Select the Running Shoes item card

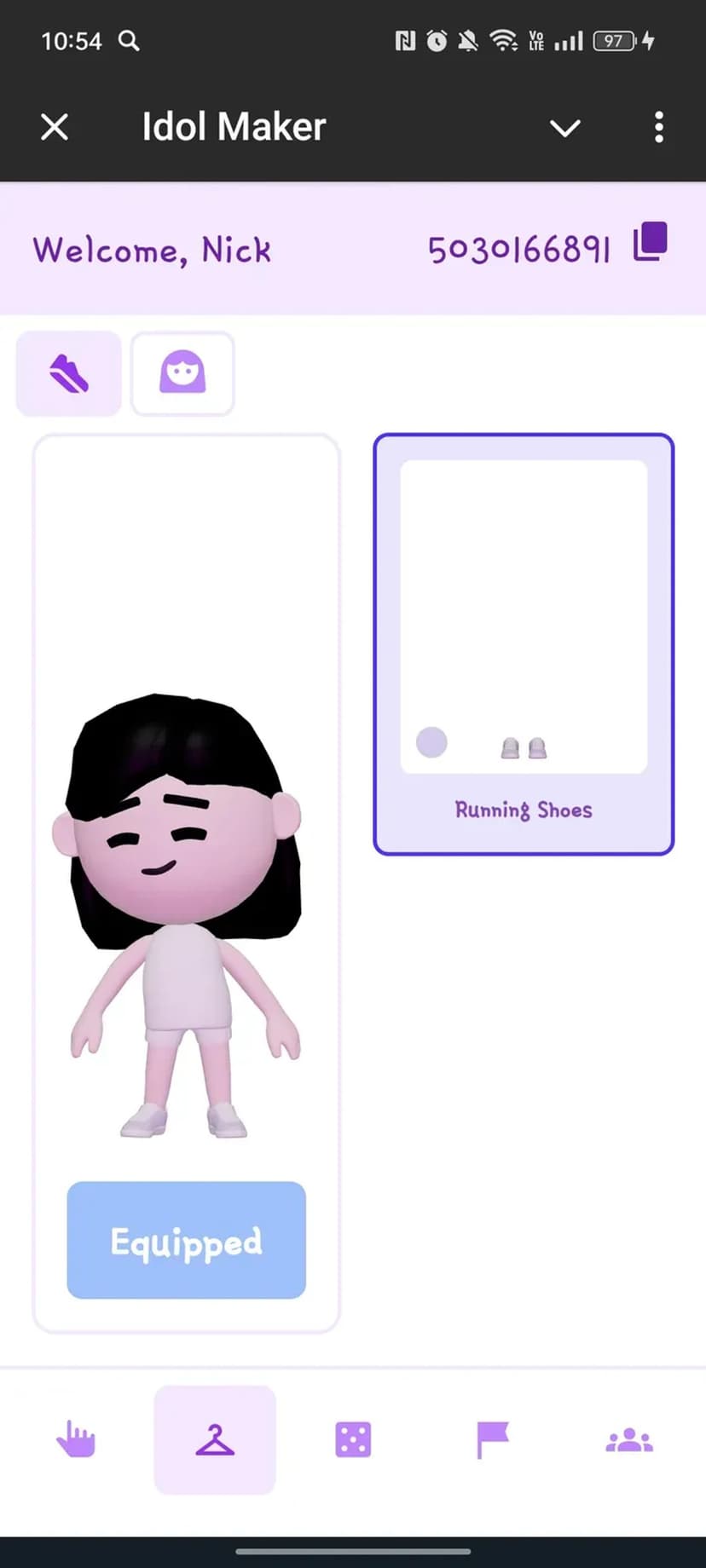[524, 644]
